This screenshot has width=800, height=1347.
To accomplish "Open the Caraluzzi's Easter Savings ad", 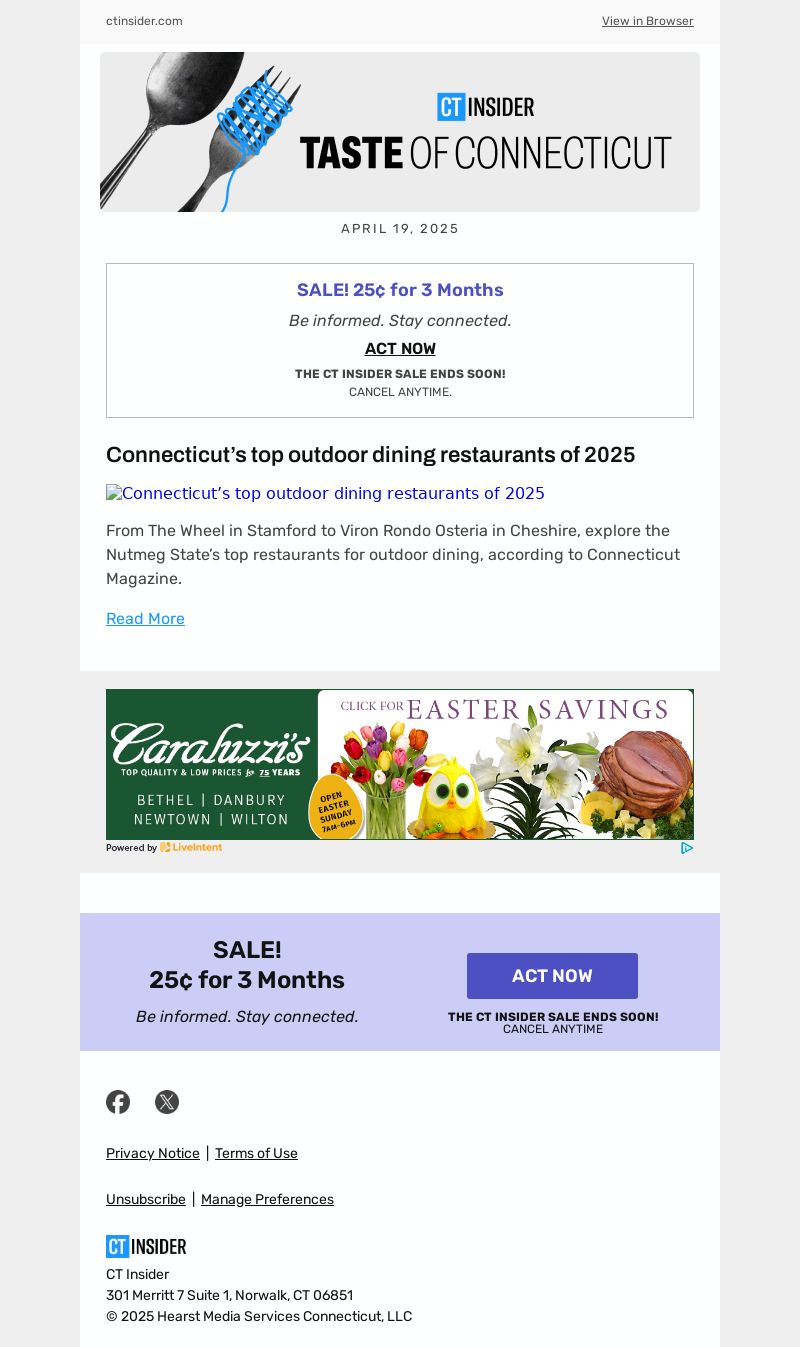I will click(400, 764).
